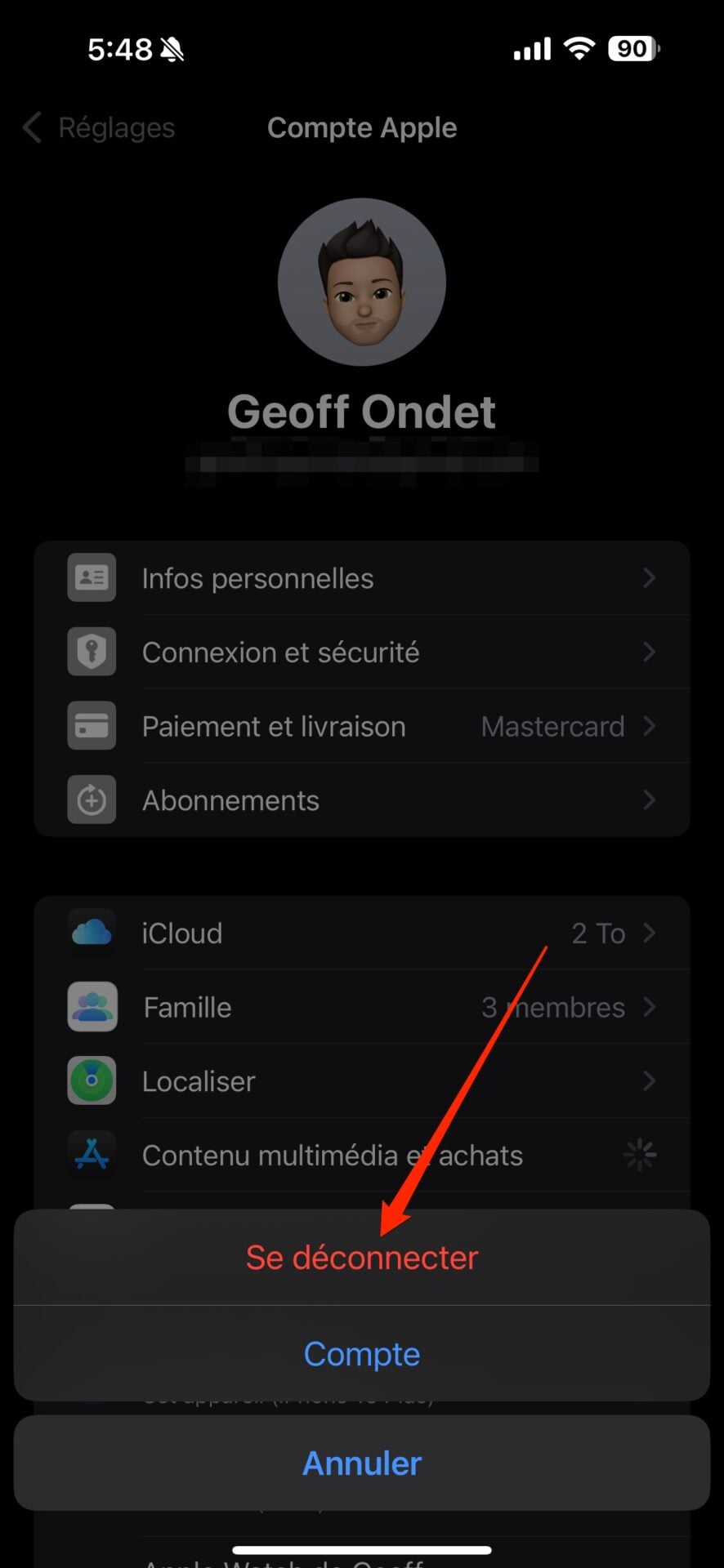Open the Famille row
Image resolution: width=724 pixels, height=1568 pixels.
[x=362, y=1007]
